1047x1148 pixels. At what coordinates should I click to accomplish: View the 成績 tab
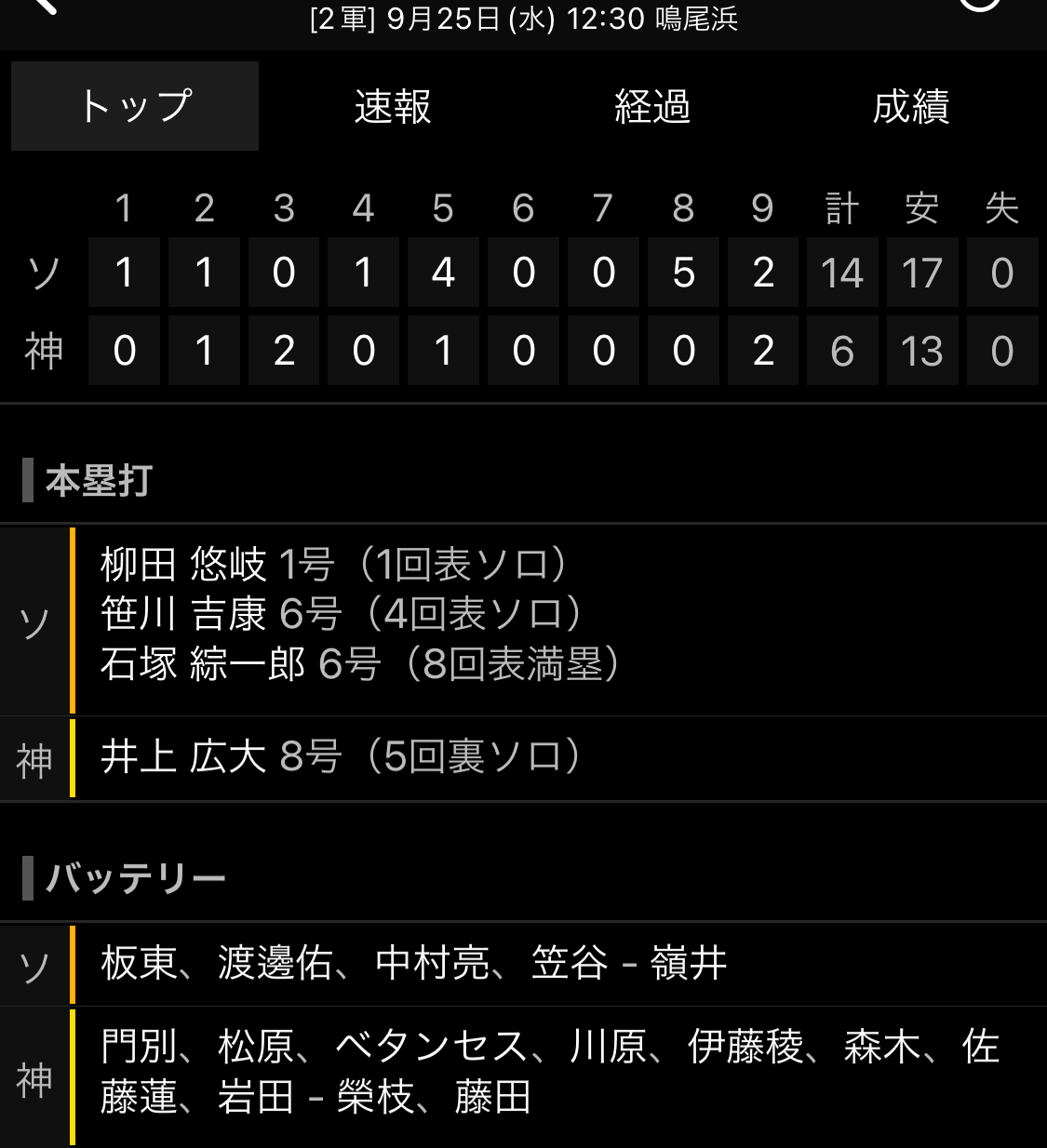(911, 106)
